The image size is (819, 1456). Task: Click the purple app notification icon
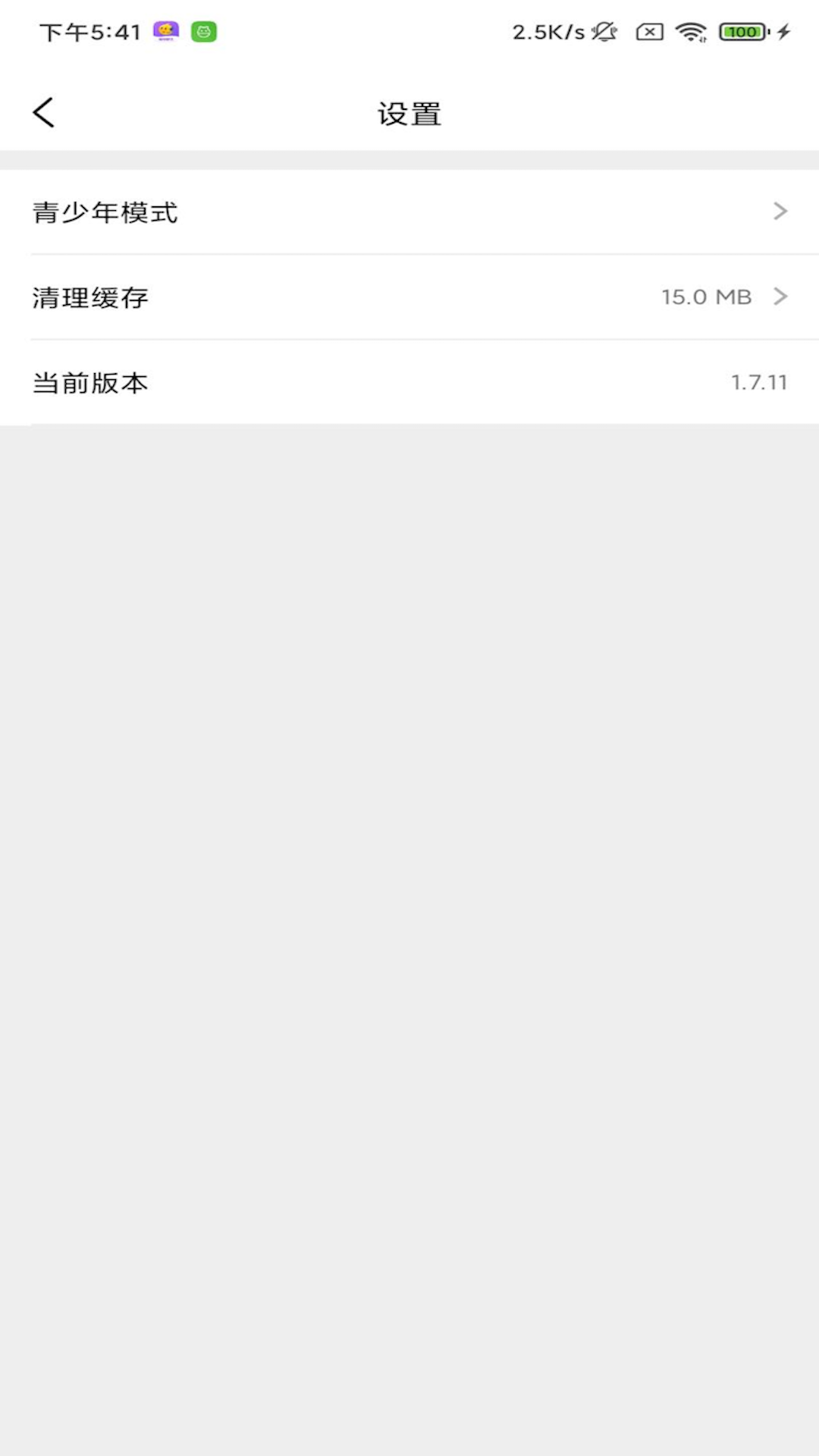point(166,32)
